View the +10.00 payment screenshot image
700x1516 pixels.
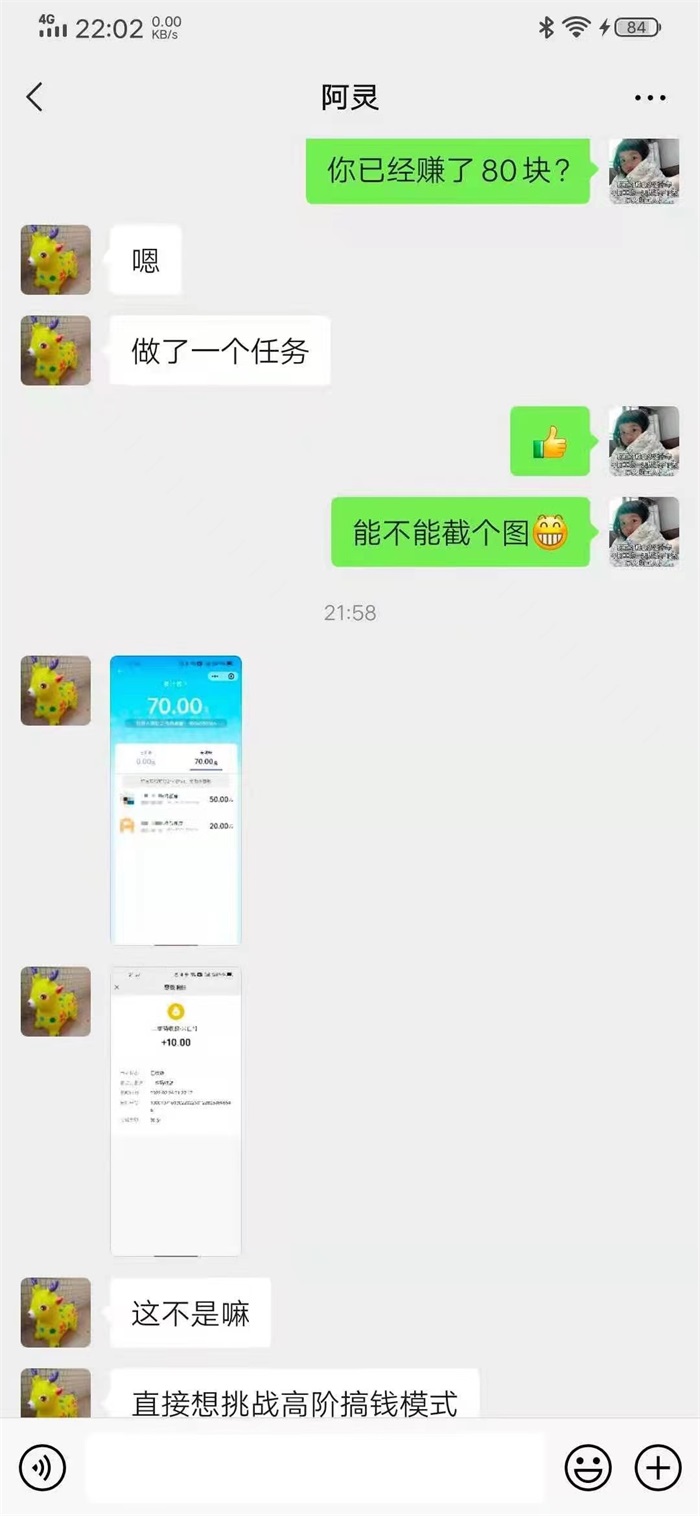tap(176, 1110)
